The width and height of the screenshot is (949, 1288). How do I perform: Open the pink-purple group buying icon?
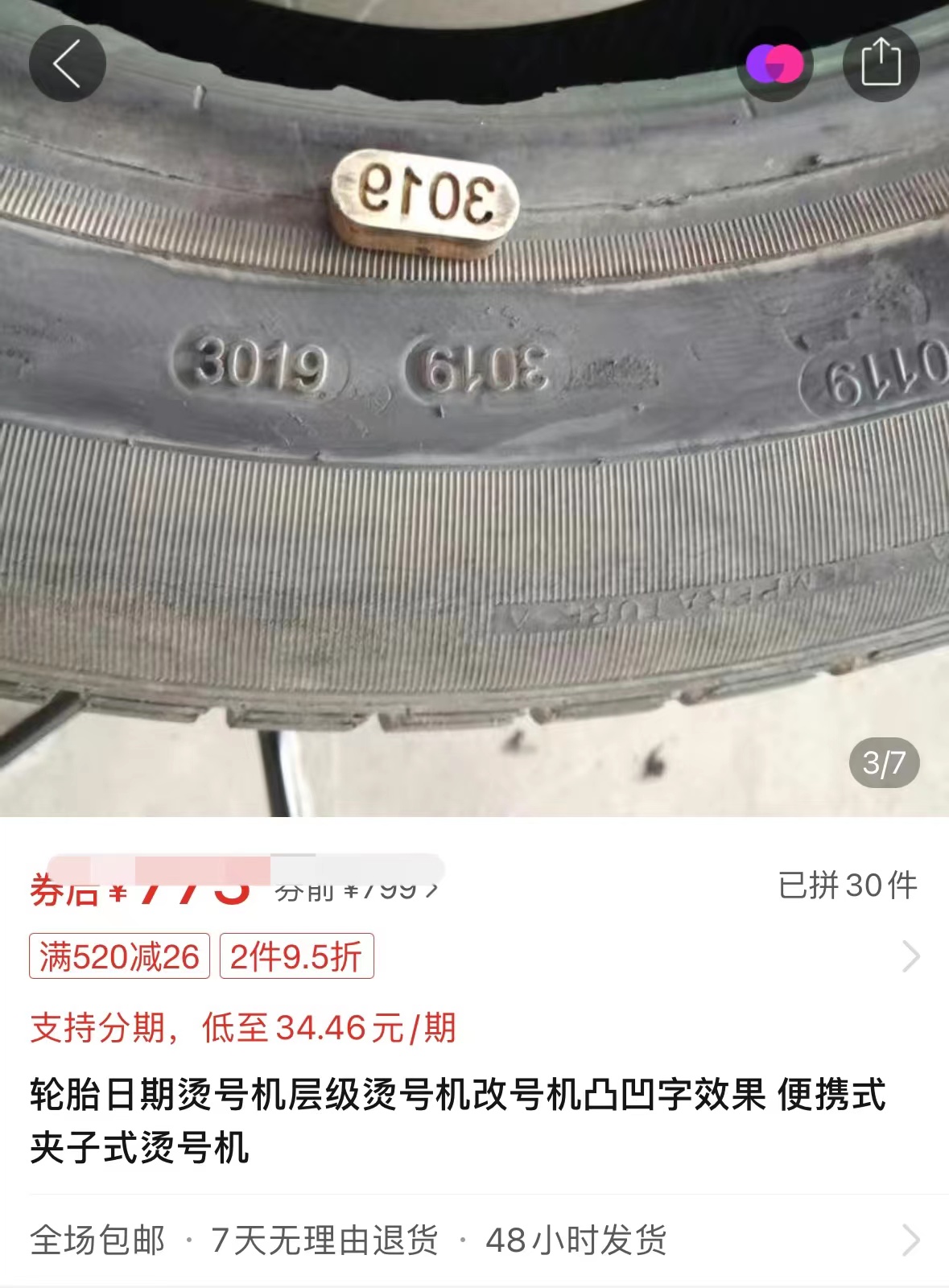[x=775, y=64]
